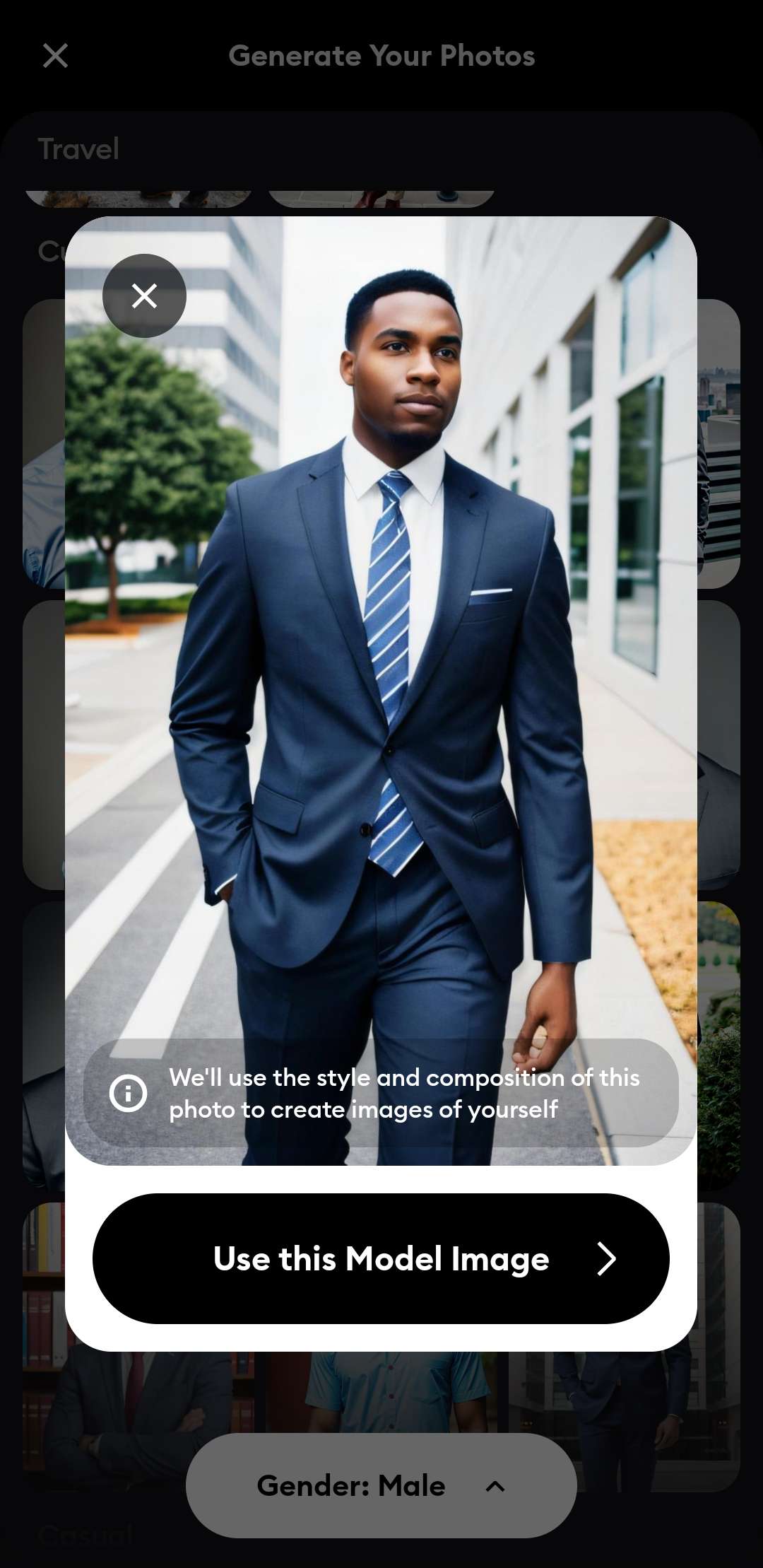This screenshot has height=1568, width=763.
Task: Confirm with Use this Model Image
Action: click(381, 1258)
